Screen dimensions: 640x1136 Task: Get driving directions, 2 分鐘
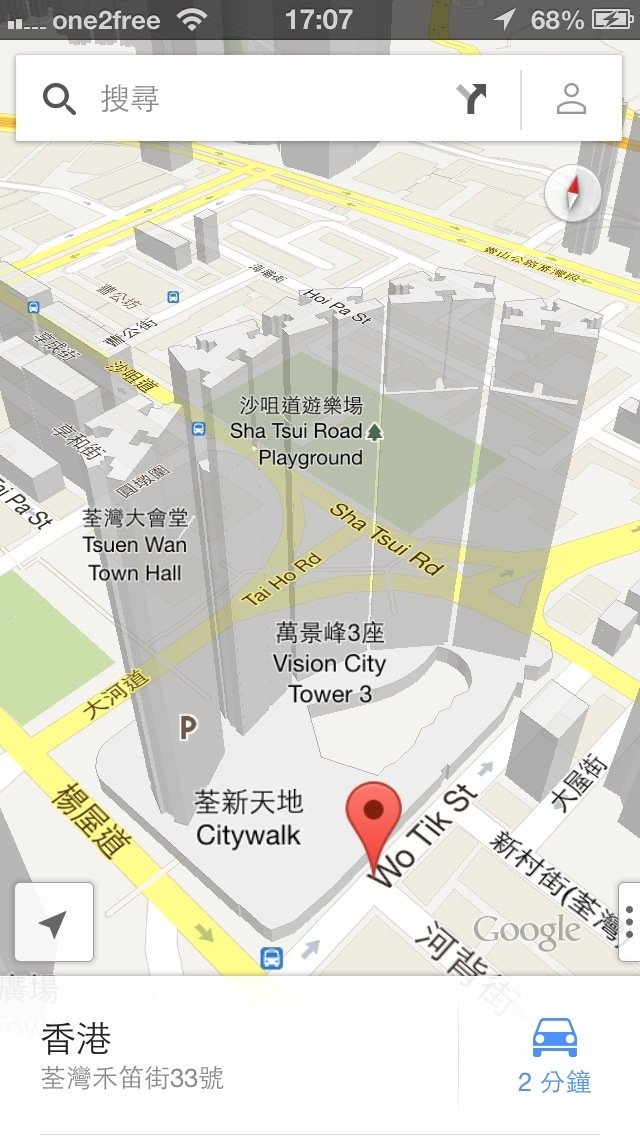[x=554, y=1055]
